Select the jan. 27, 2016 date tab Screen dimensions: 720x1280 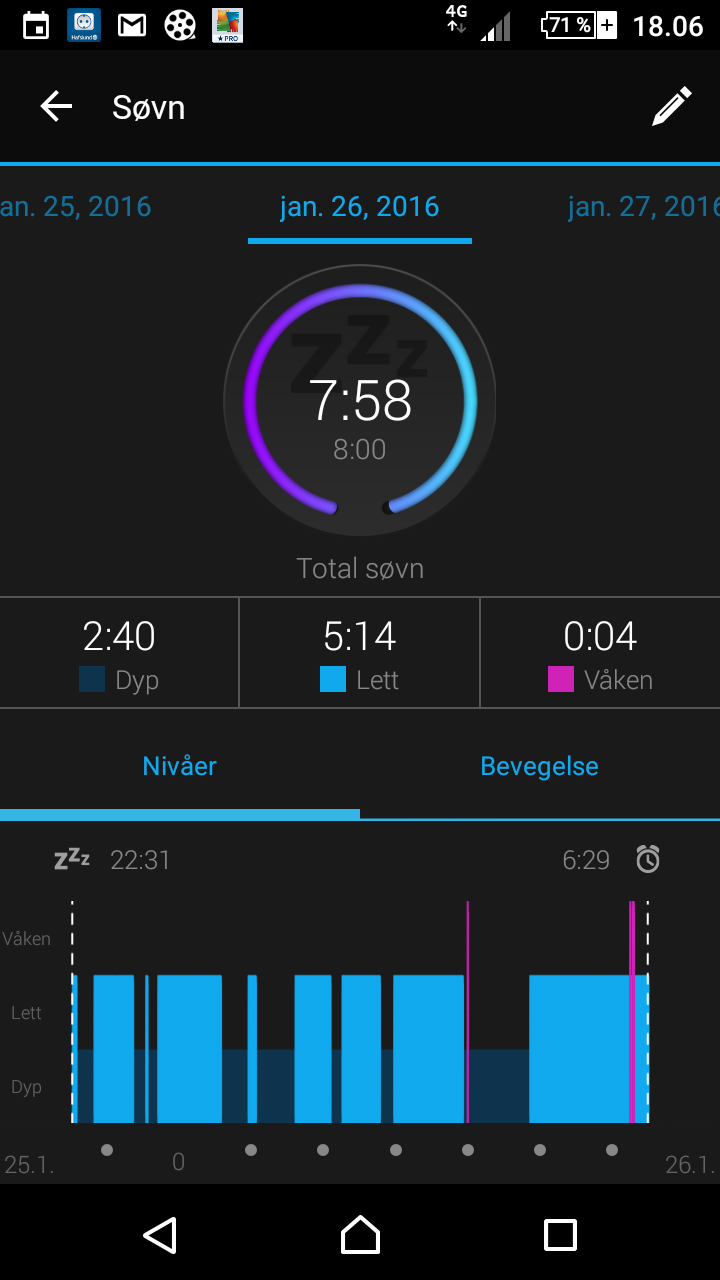[643, 207]
